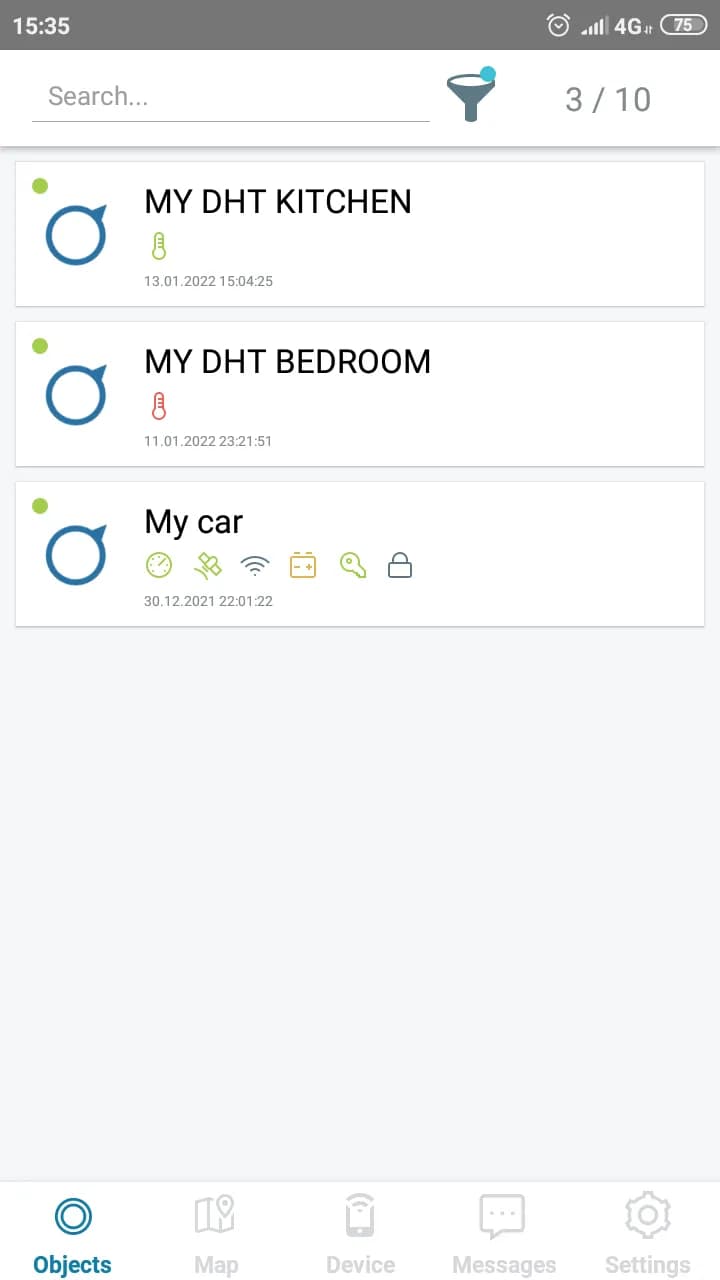This screenshot has height=1280, width=720.
Task: Navigate to the Settings tab
Action: coord(648,1232)
